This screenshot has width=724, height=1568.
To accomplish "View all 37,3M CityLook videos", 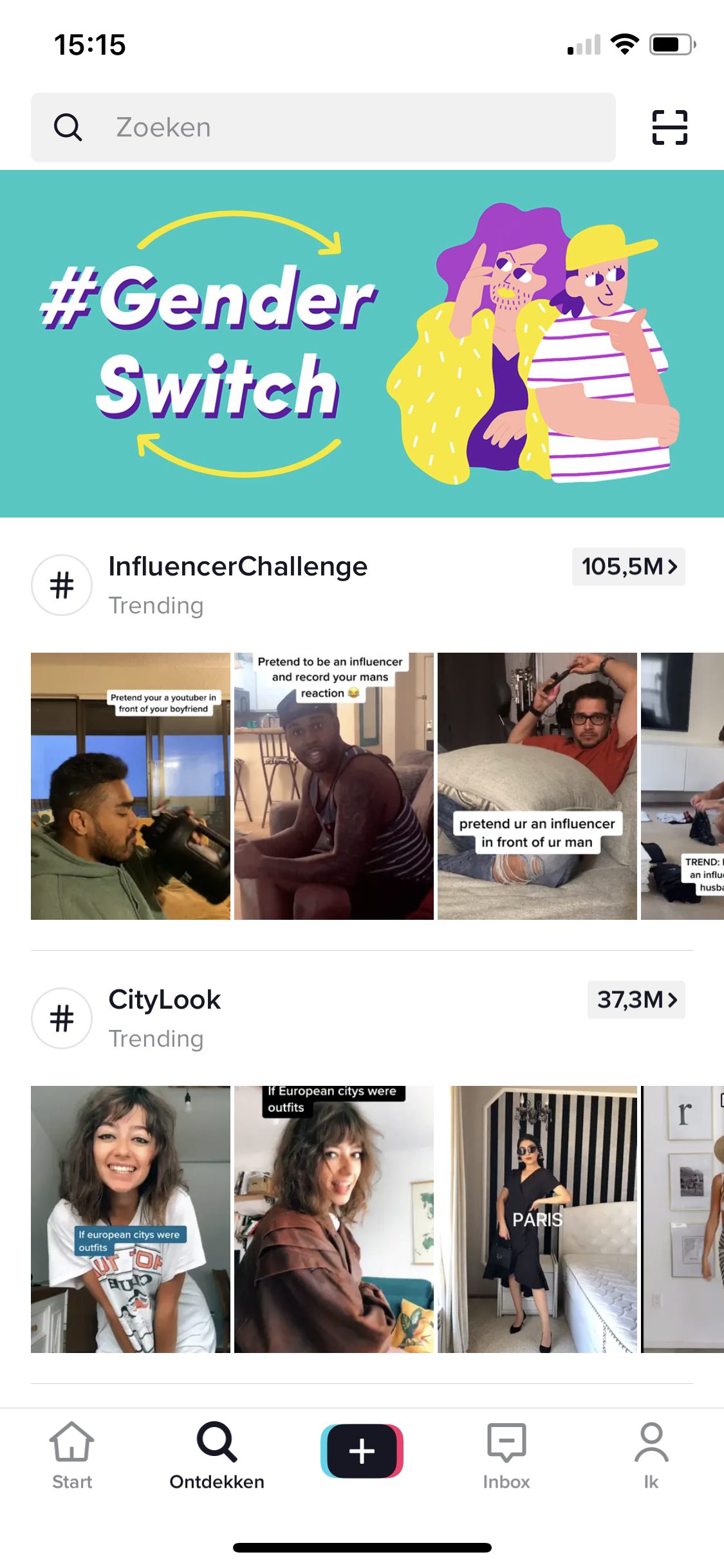I will [x=636, y=1000].
